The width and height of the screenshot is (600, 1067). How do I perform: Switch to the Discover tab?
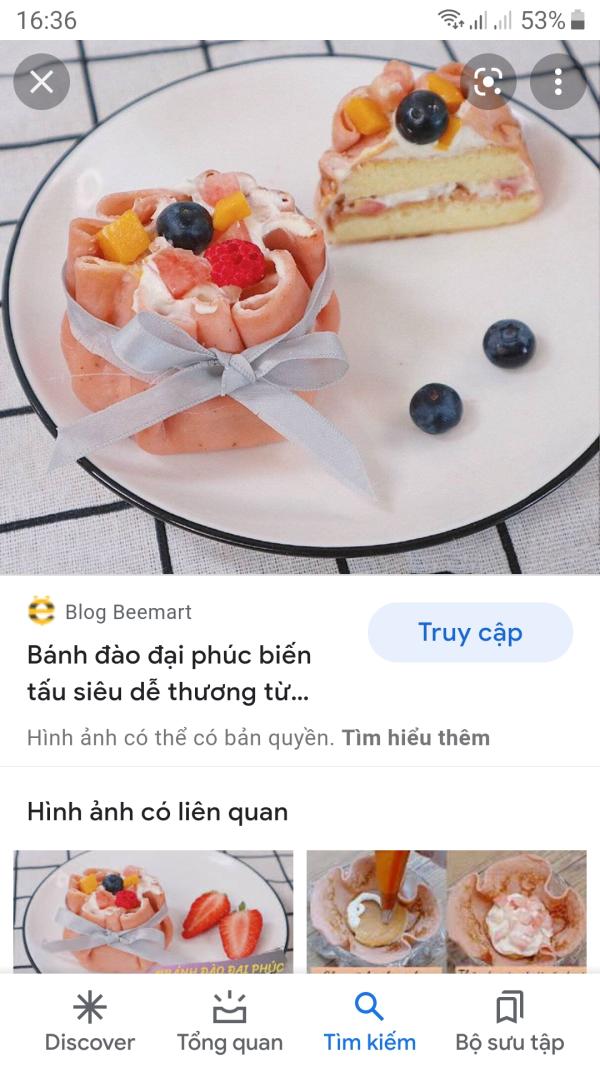coord(90,1022)
